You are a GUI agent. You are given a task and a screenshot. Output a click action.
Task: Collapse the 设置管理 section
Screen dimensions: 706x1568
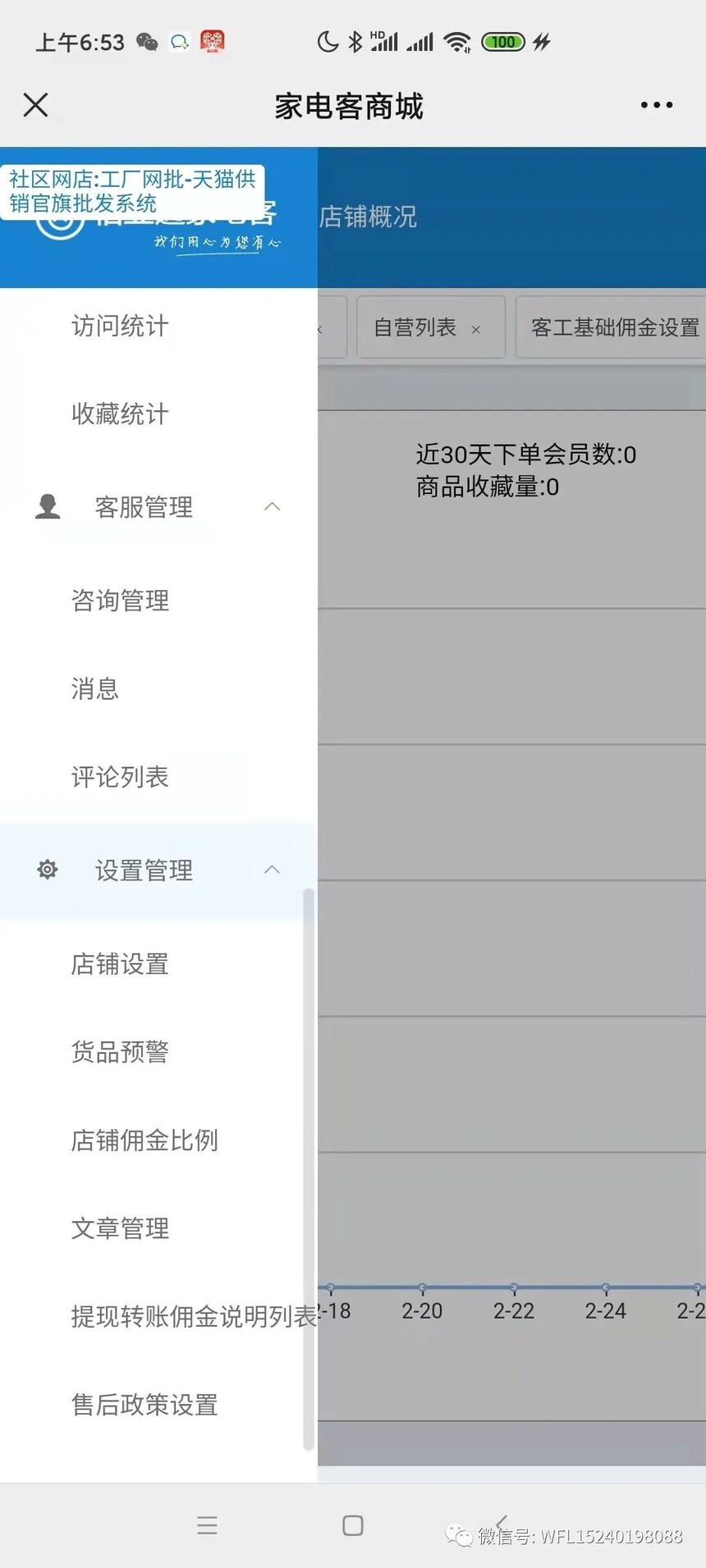(158, 870)
